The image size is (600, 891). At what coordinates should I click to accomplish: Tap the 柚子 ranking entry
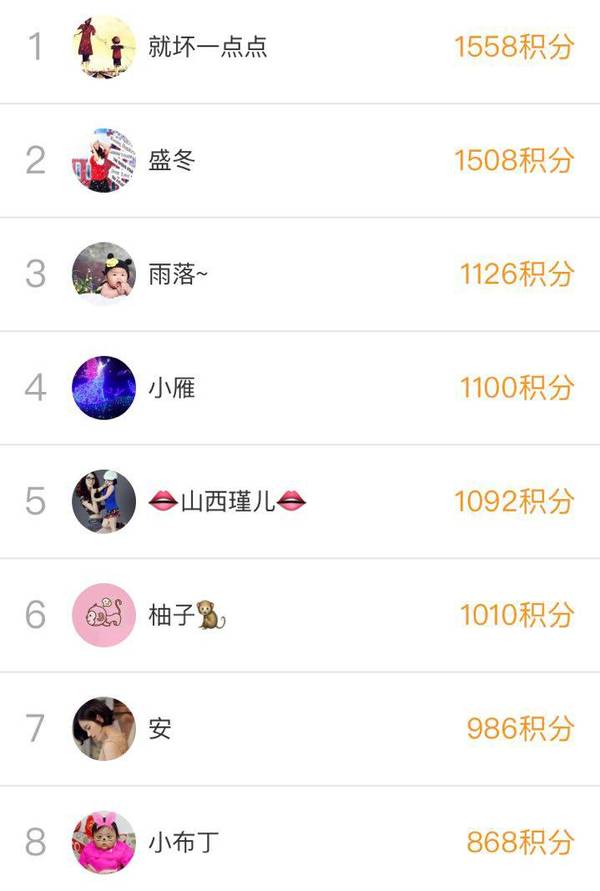[x=300, y=615]
